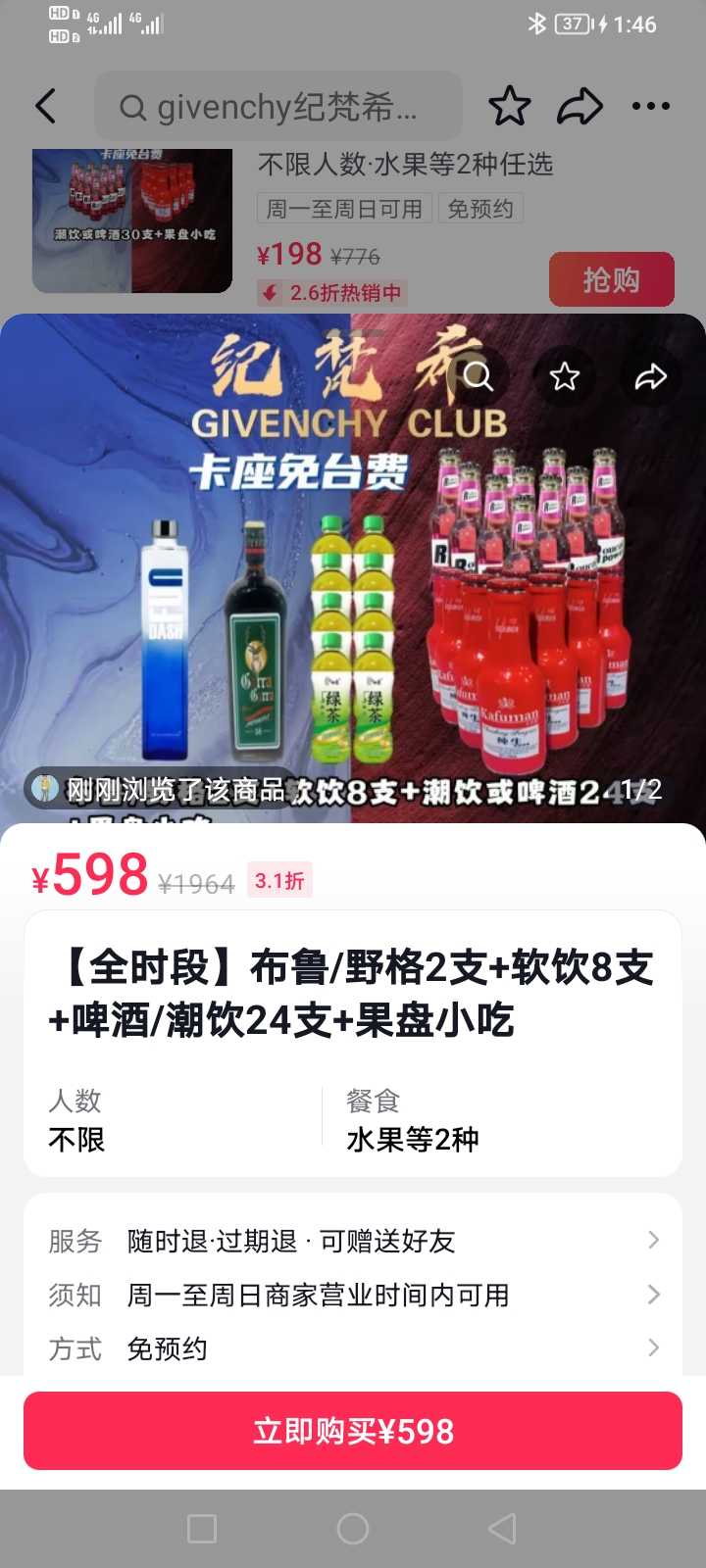
Task: Open the 服务 随时退·过期退 row
Action: click(x=353, y=1241)
